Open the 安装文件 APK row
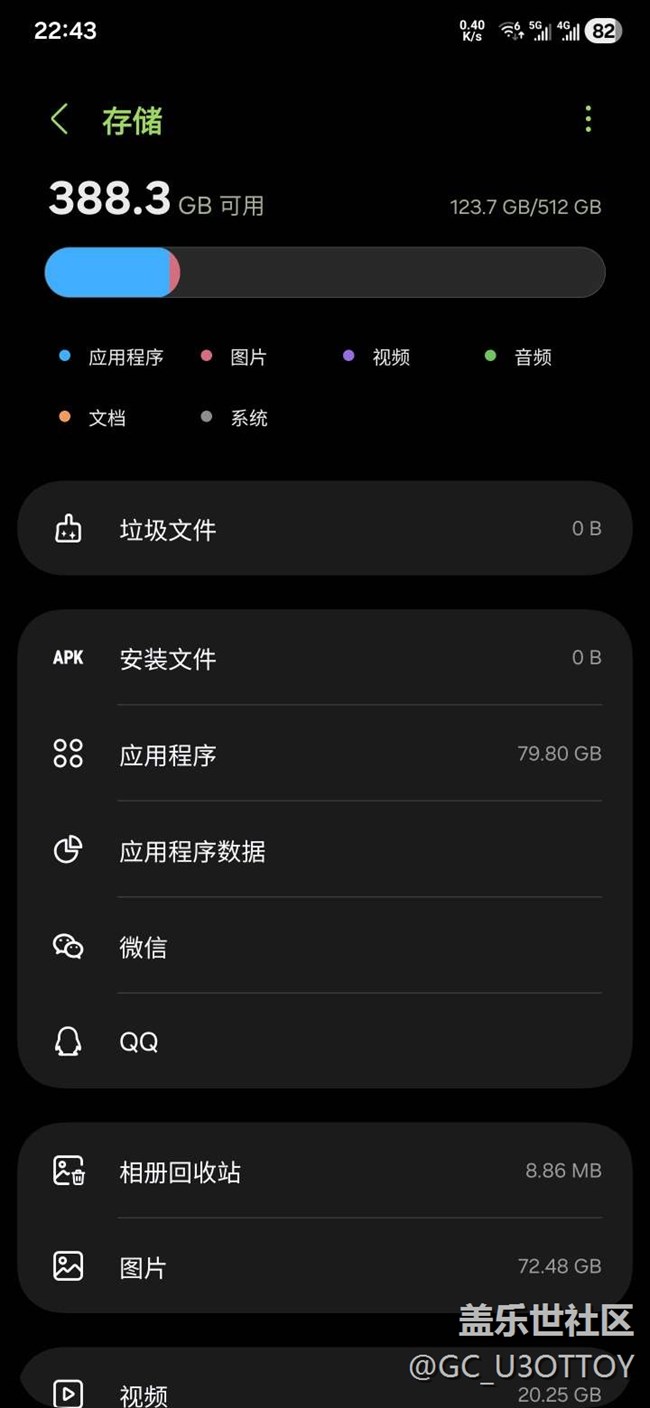Image resolution: width=650 pixels, height=1408 pixels. (325, 658)
